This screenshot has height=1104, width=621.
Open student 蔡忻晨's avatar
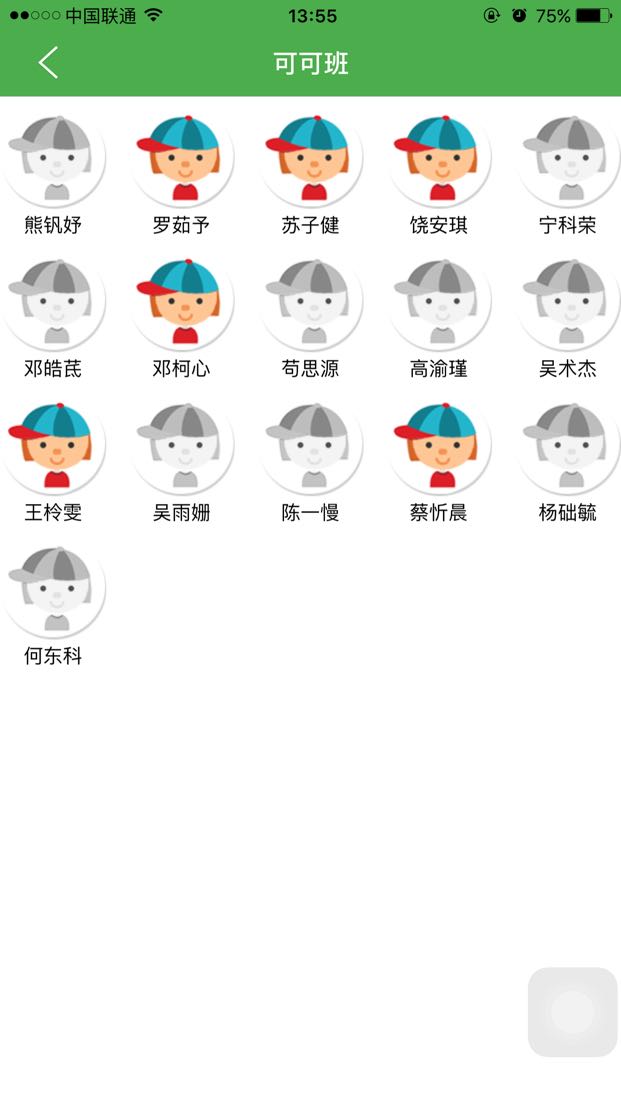(439, 446)
